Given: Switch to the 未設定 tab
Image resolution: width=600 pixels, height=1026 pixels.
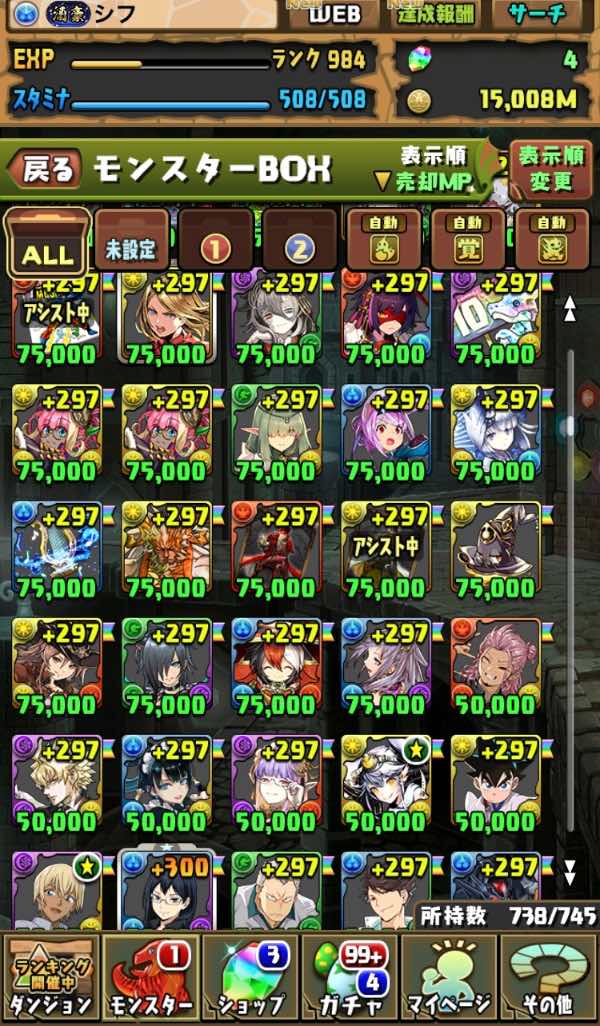Looking at the screenshot, I should tap(132, 242).
